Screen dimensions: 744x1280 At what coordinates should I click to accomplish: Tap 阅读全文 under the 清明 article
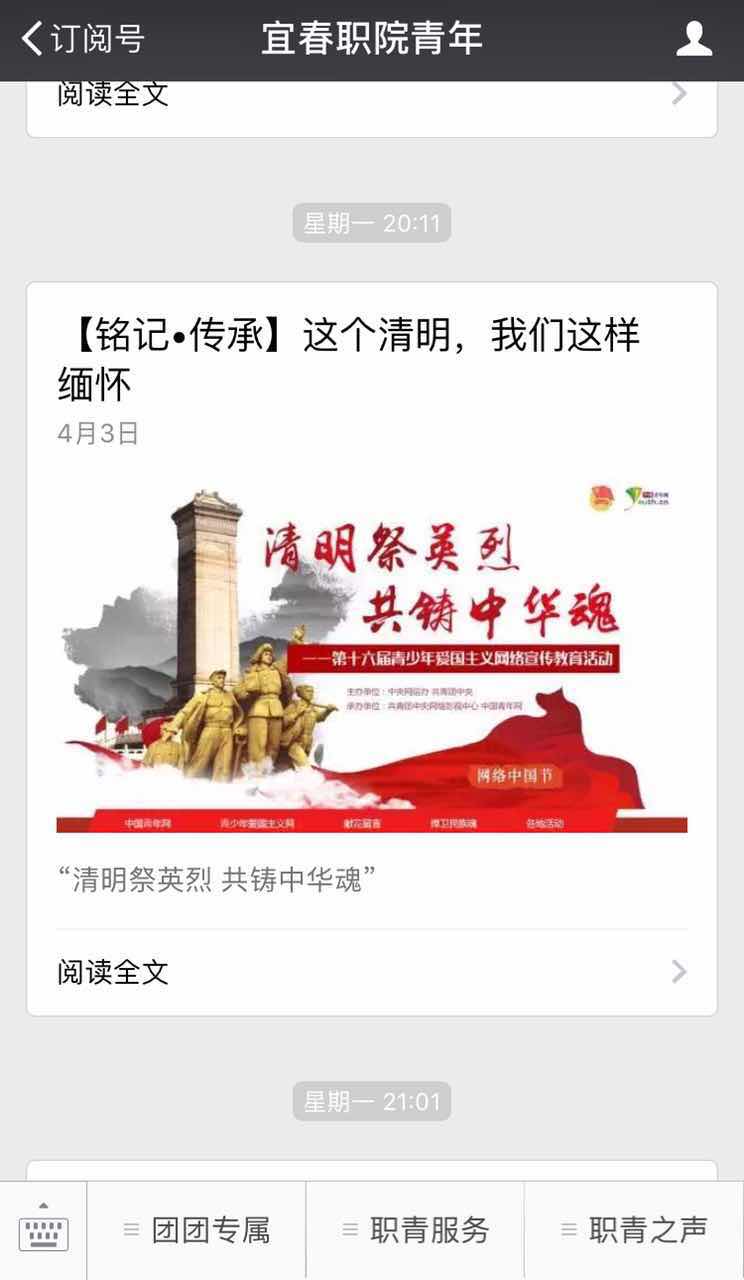tap(371, 971)
